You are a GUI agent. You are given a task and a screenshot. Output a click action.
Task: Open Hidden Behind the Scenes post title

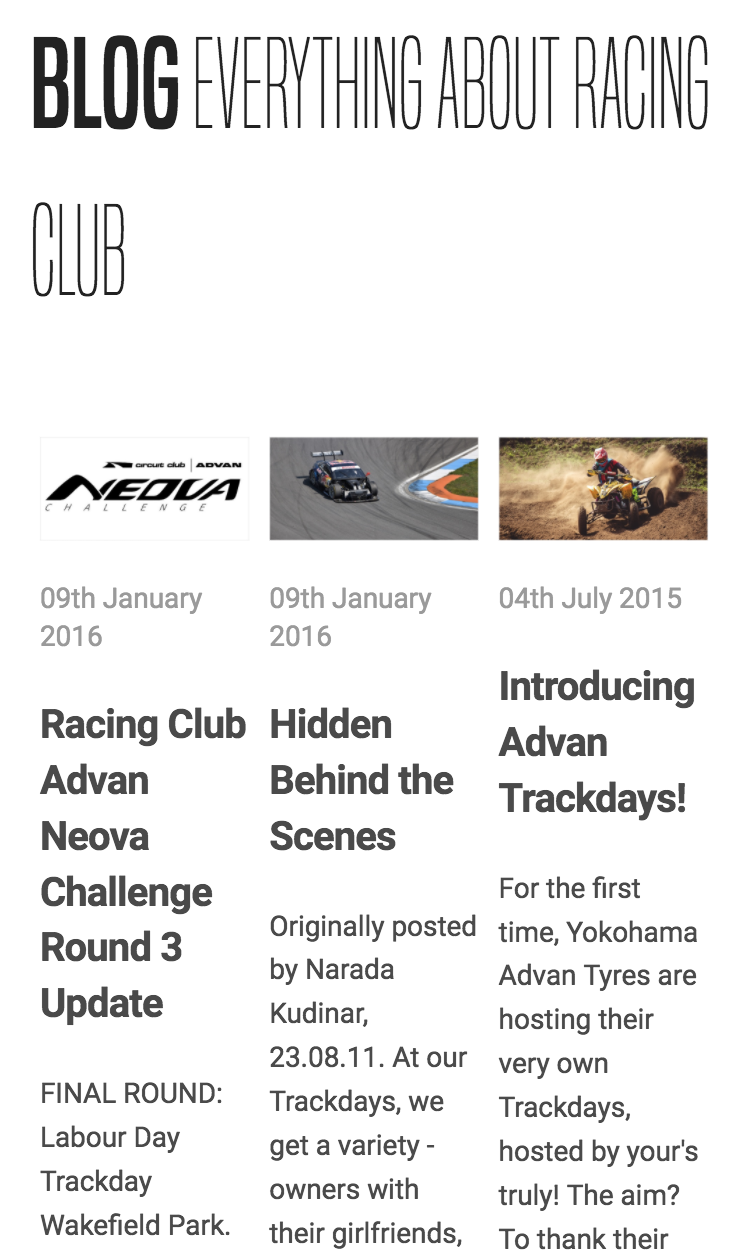click(361, 780)
